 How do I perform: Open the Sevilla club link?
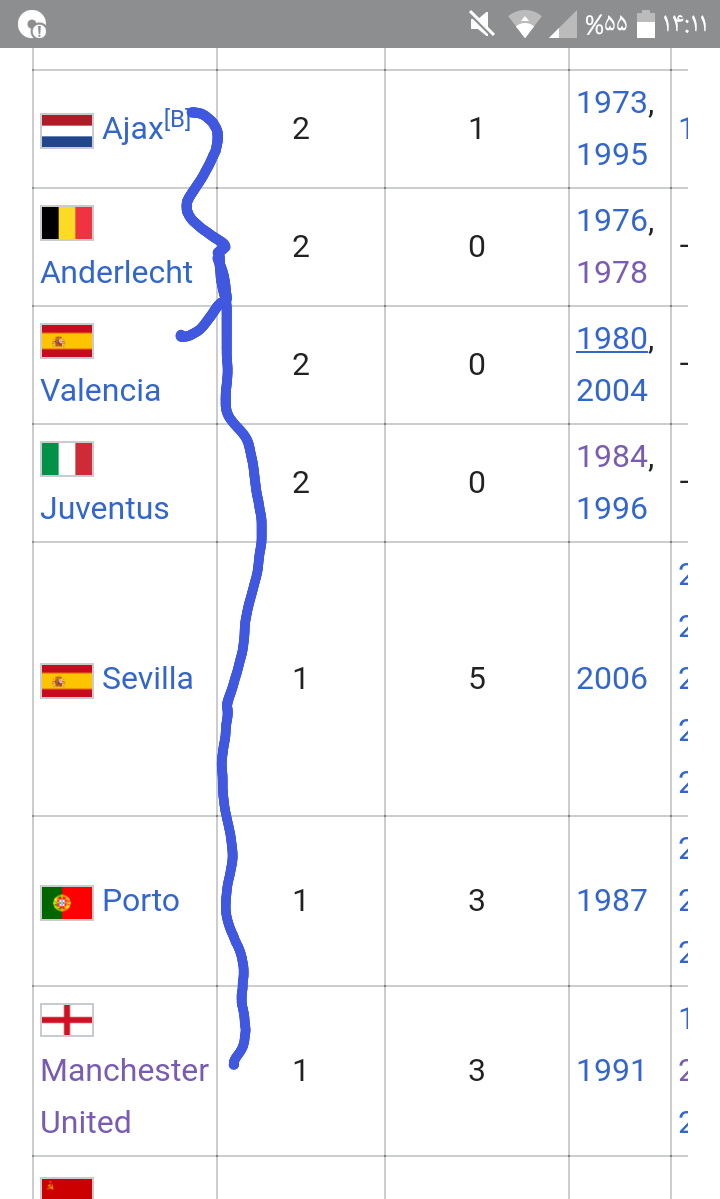click(148, 678)
